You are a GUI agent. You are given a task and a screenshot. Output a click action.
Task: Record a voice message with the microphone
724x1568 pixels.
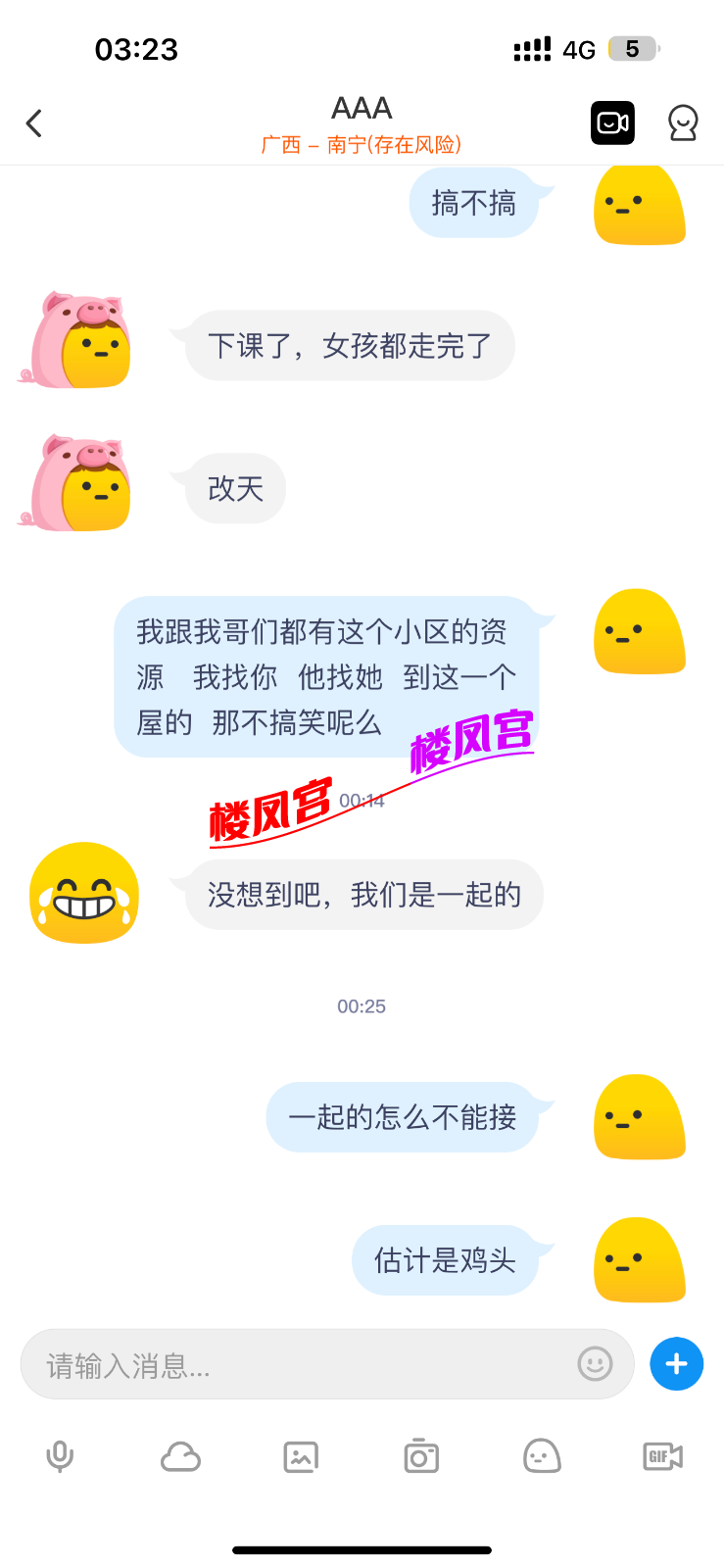point(60,1457)
